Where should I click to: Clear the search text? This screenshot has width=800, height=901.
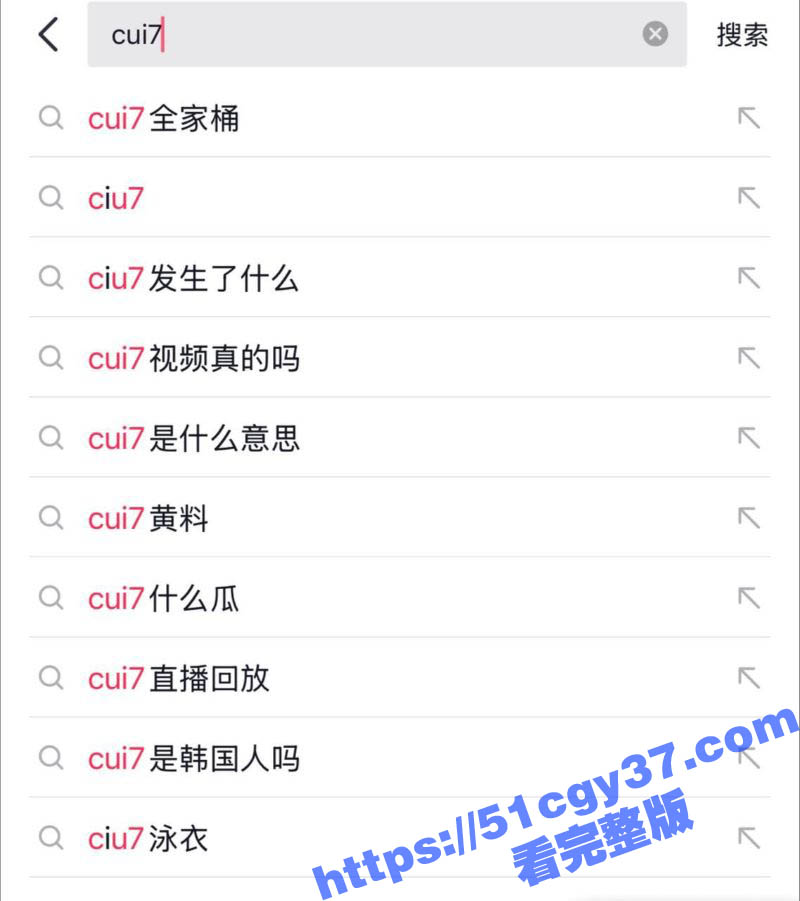pos(655,35)
